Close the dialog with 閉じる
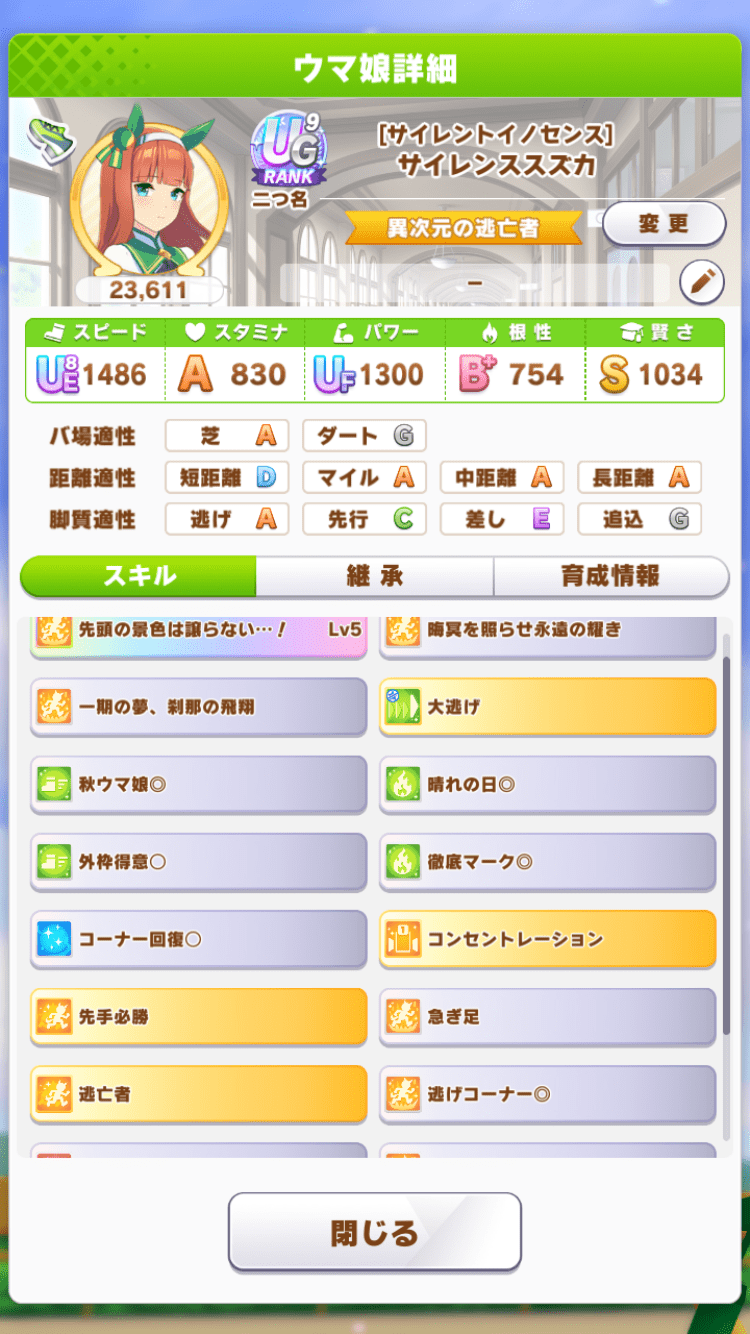This screenshot has width=750, height=1334. tap(374, 1231)
